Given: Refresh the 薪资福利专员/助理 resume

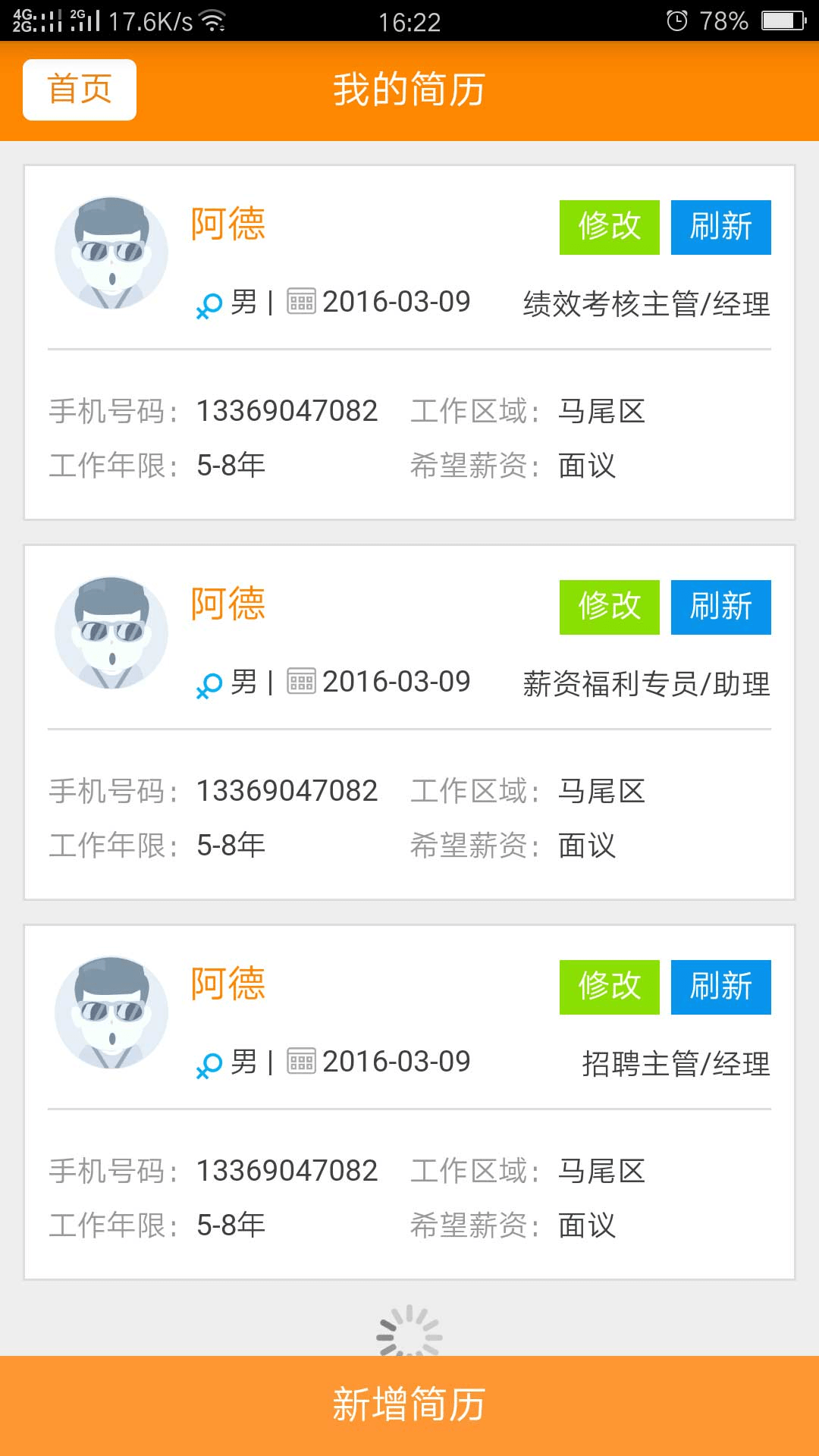Looking at the screenshot, I should (720, 607).
